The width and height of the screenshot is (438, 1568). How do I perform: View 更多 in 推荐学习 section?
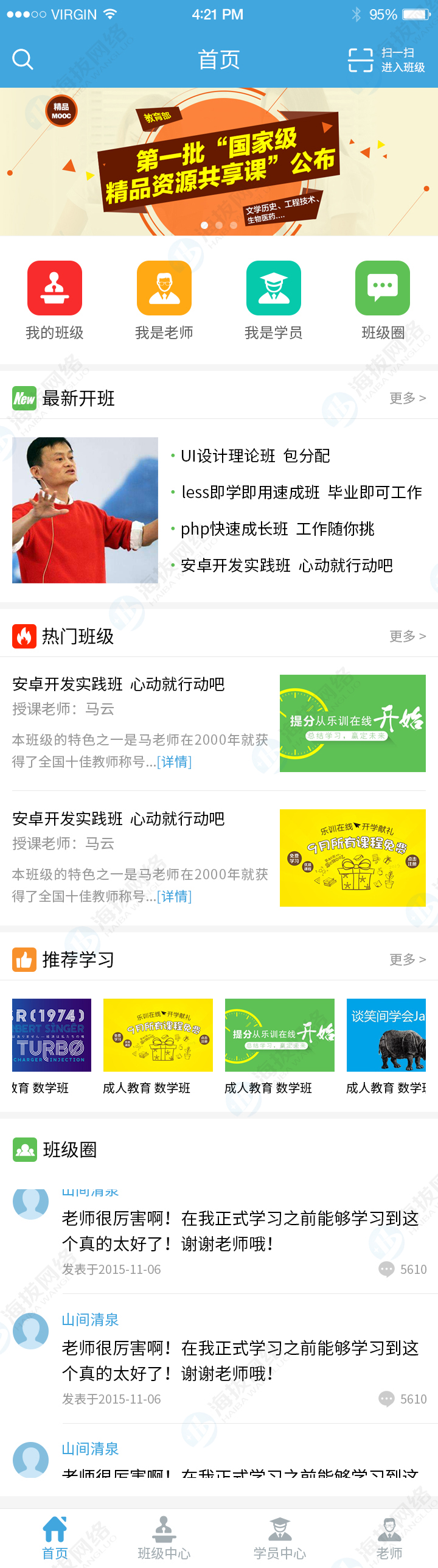[407, 960]
